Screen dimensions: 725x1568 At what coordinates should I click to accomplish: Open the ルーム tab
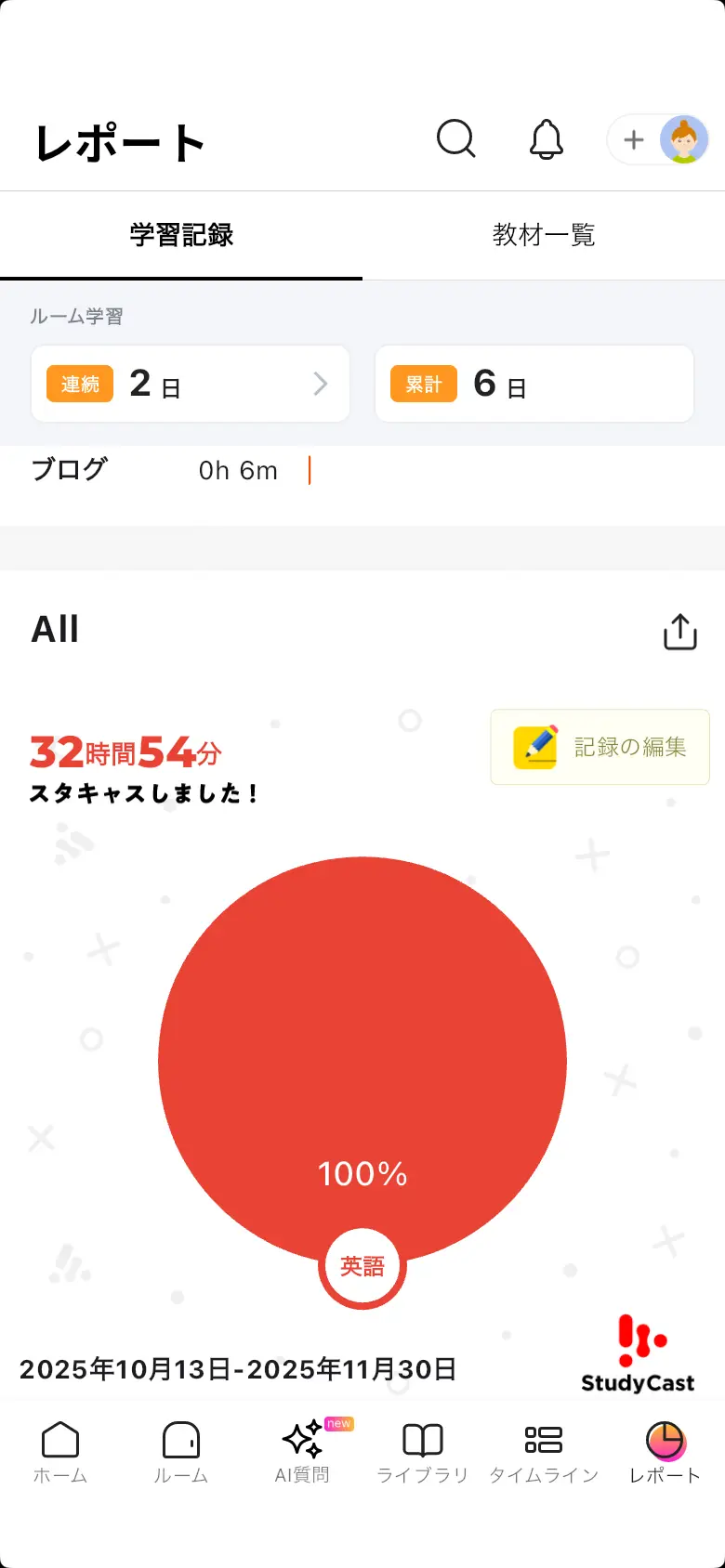(181, 1452)
